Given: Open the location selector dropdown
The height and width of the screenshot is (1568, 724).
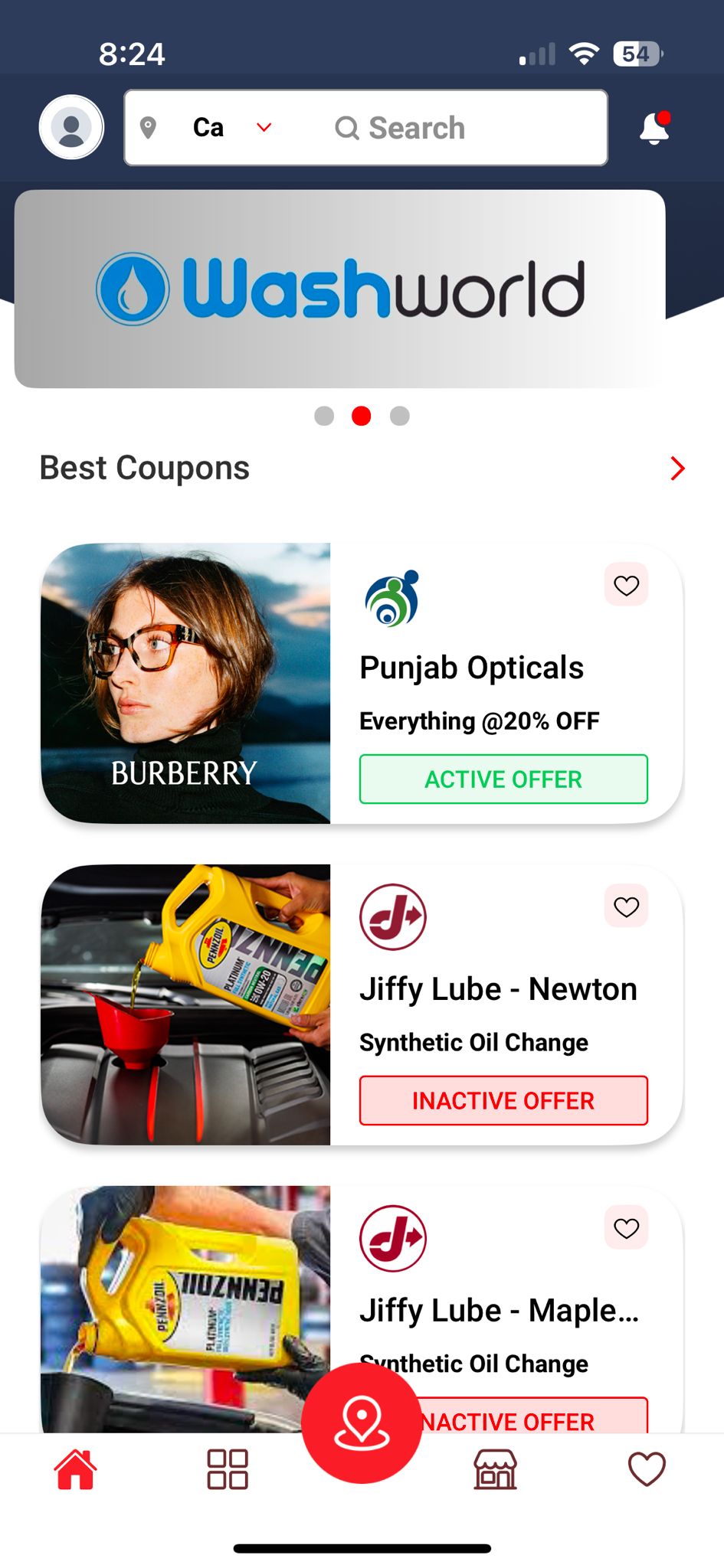Looking at the screenshot, I should click(264, 128).
